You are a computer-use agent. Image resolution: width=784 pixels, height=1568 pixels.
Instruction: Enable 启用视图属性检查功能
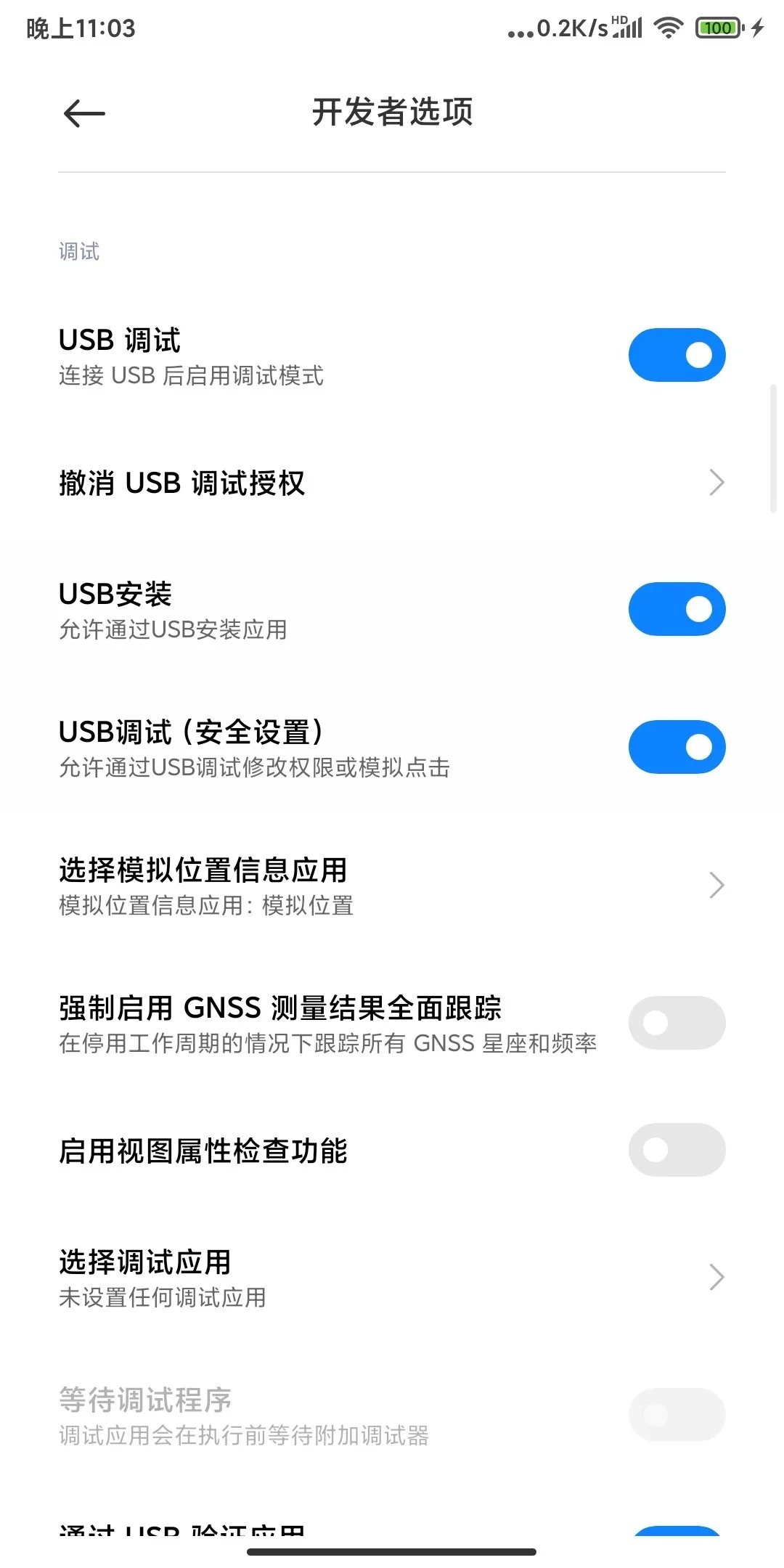tap(676, 1150)
